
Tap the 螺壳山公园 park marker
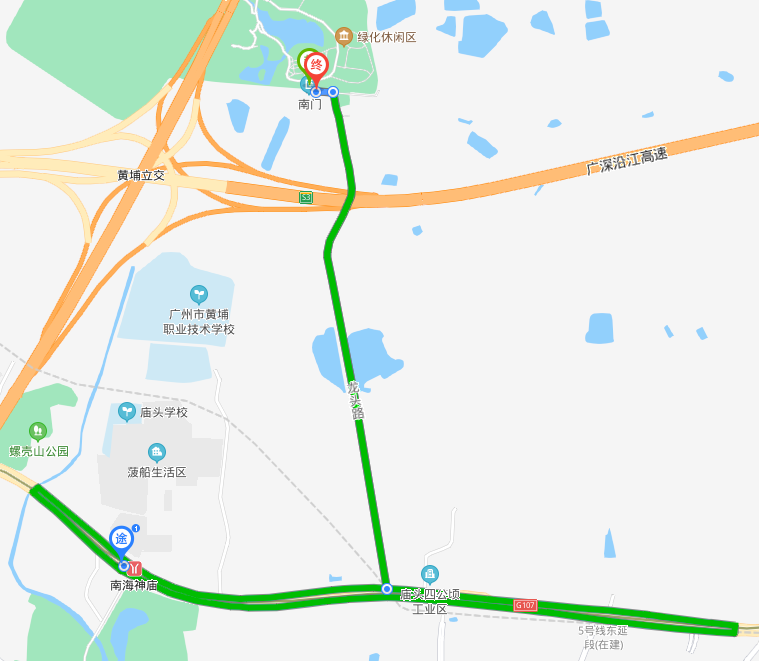[38, 431]
